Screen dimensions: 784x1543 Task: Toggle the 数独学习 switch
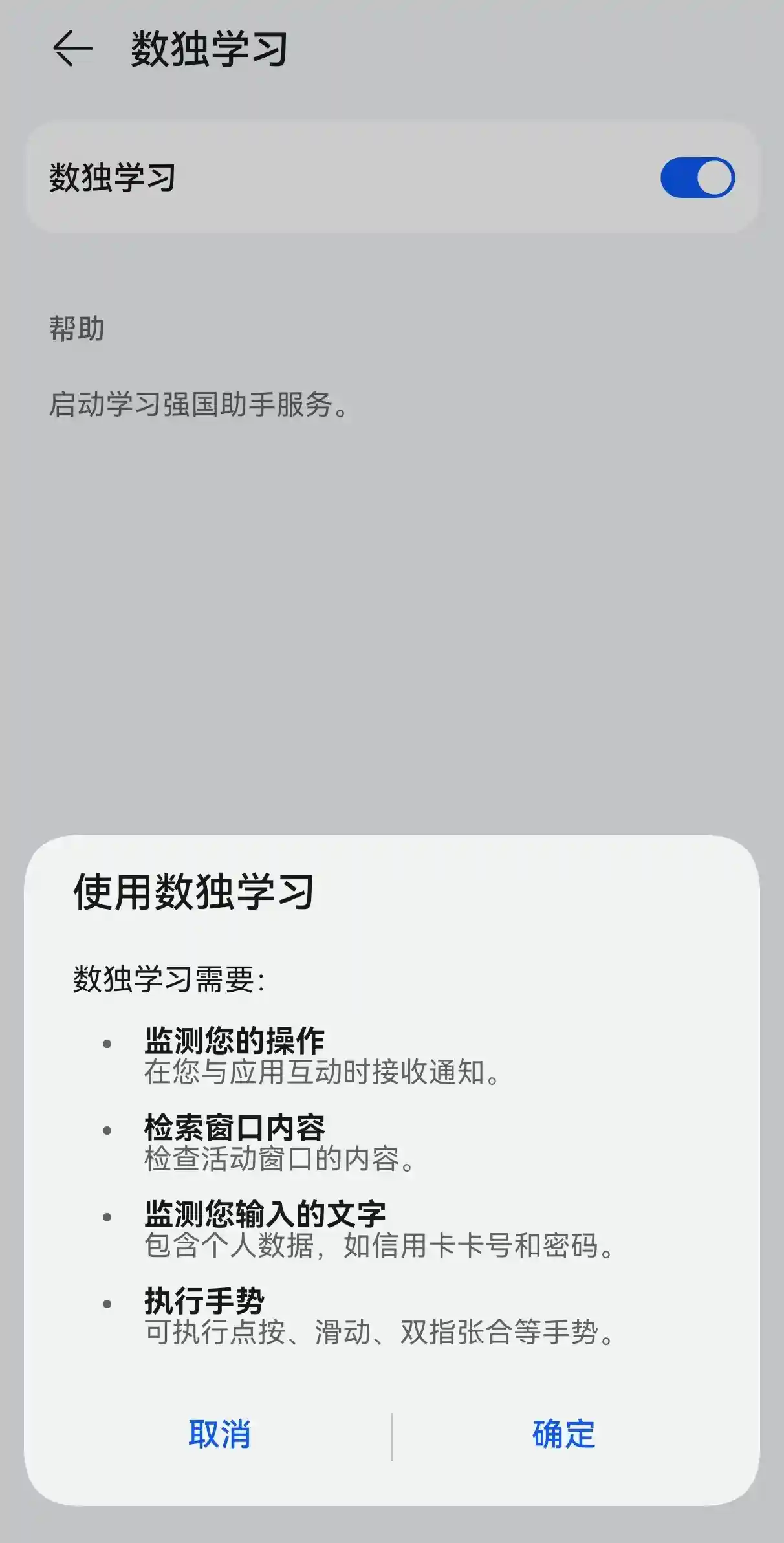pos(697,177)
